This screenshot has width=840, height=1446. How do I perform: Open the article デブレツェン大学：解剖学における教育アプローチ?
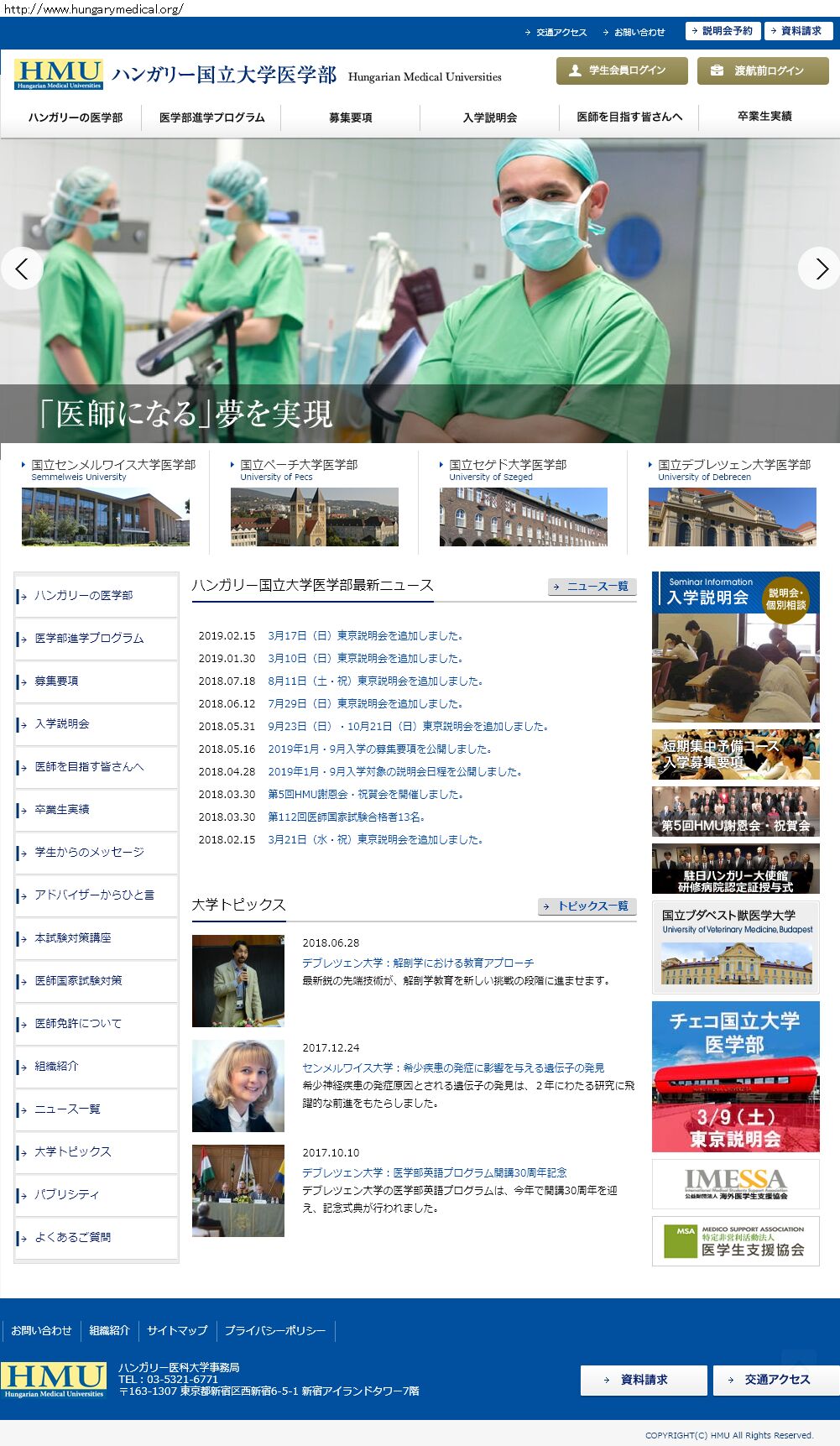418,963
